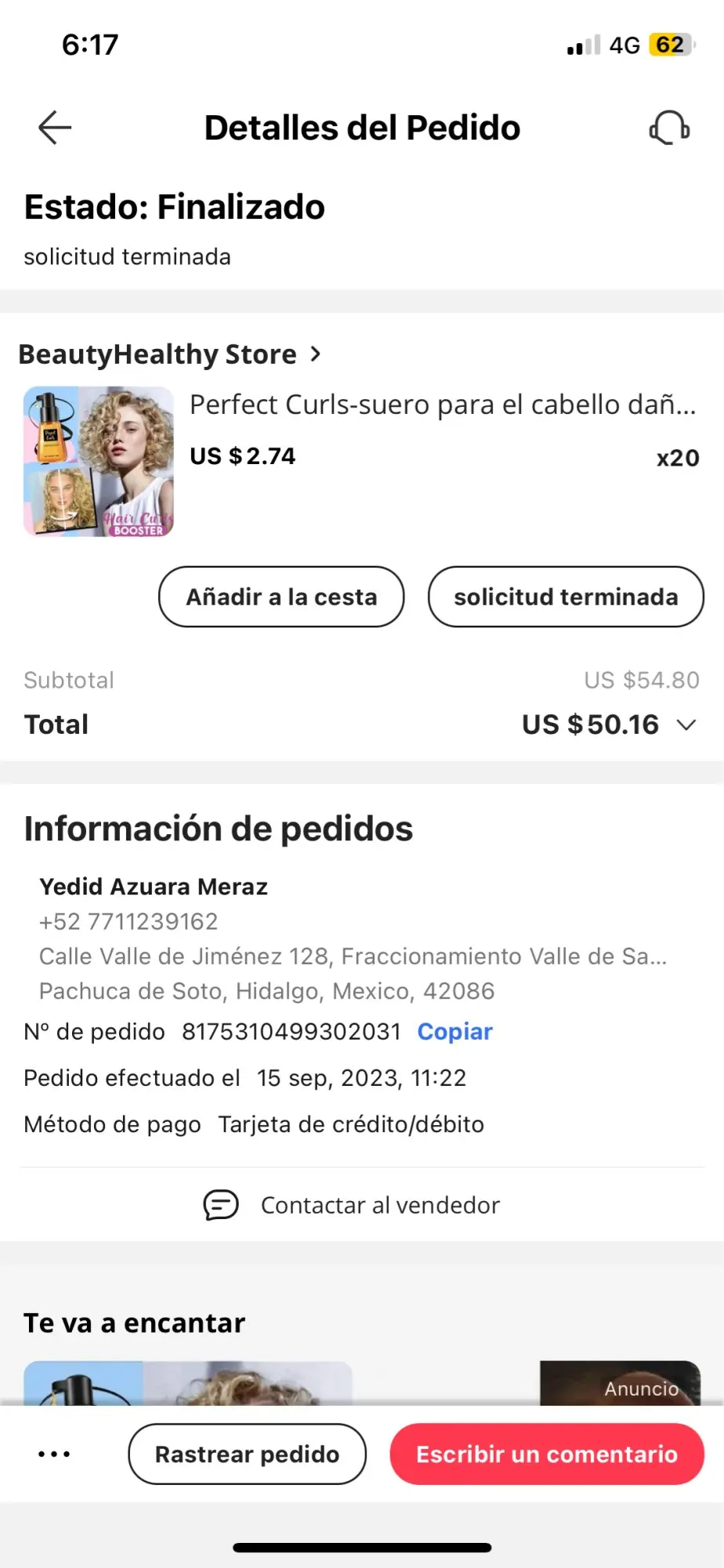Open the Perfect Curls product thumbnail
The image size is (724, 1568).
click(x=99, y=461)
